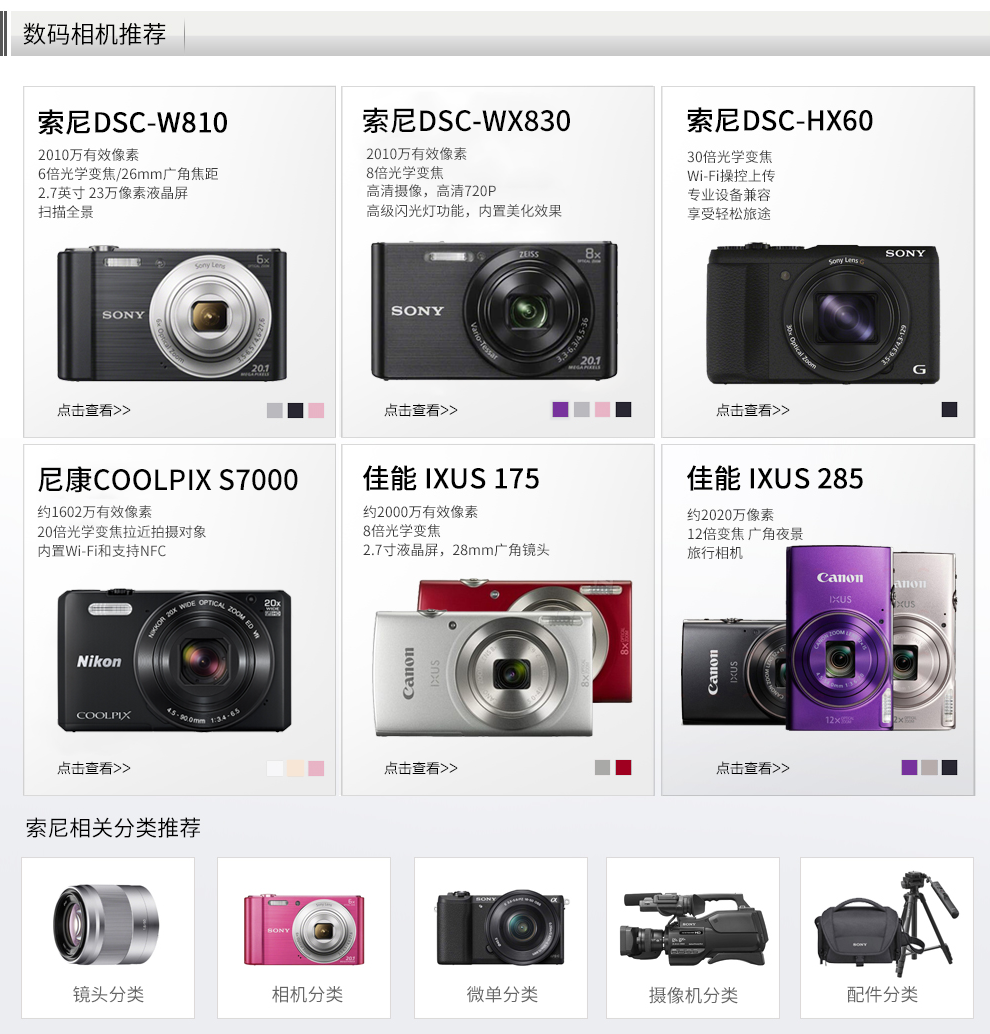Open 点击查看 link for 尼康COOLPIX S7000
This screenshot has width=990, height=1034.
click(94, 768)
